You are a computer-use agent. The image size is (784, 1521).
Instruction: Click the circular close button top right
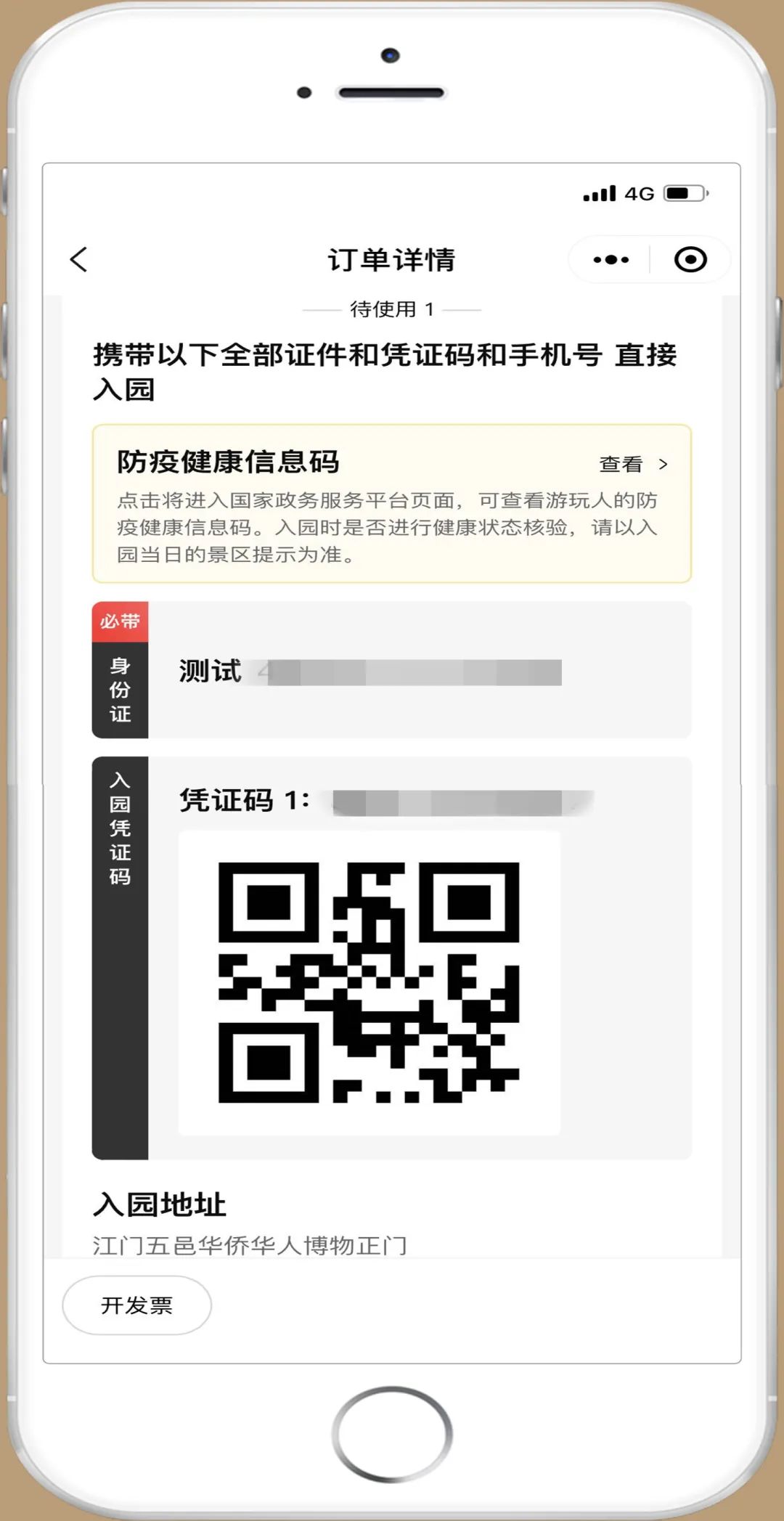pos(690,258)
